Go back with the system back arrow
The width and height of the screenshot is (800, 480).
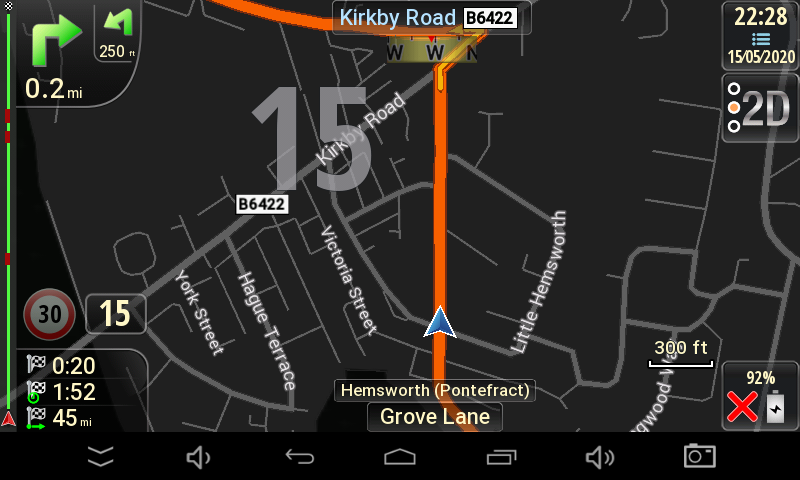[x=299, y=457]
